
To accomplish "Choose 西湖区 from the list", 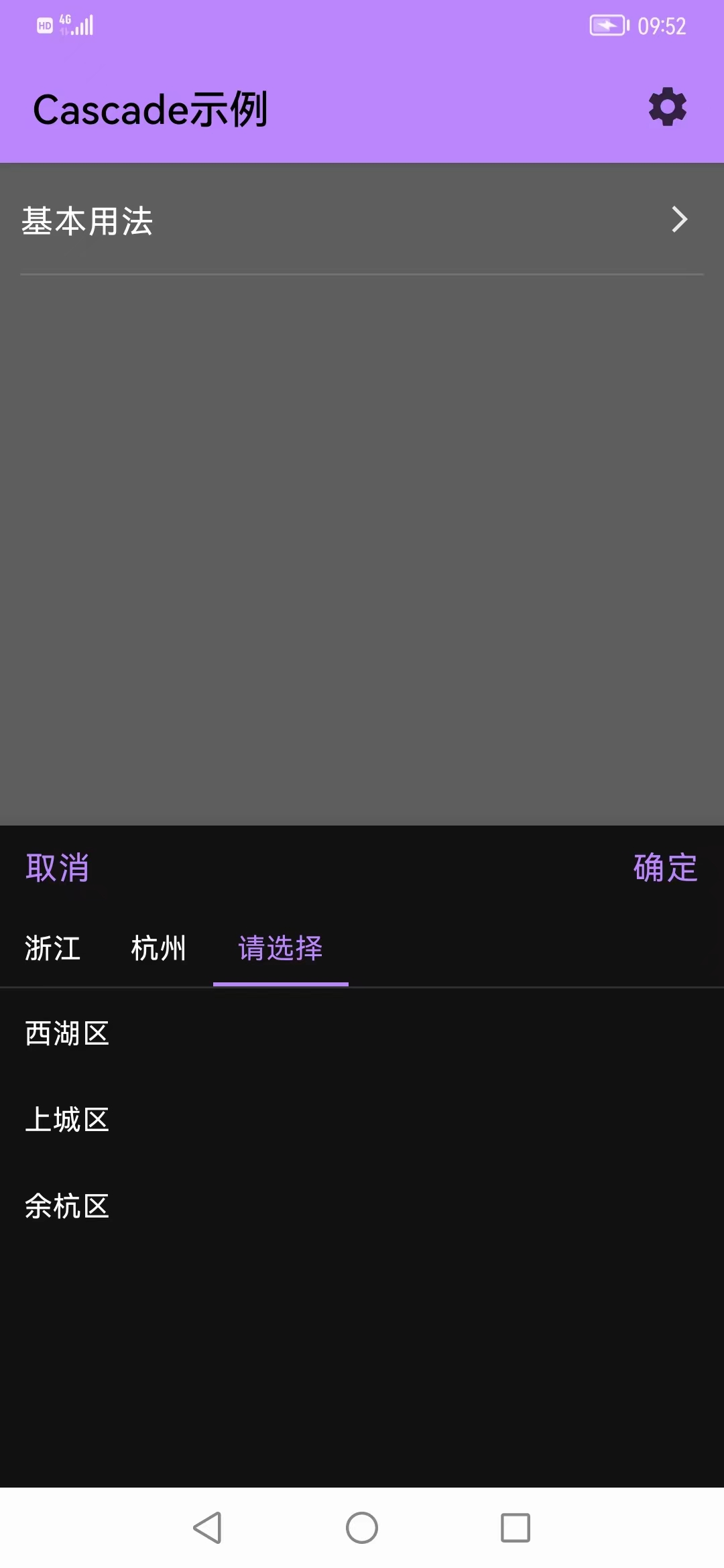I will (67, 1033).
